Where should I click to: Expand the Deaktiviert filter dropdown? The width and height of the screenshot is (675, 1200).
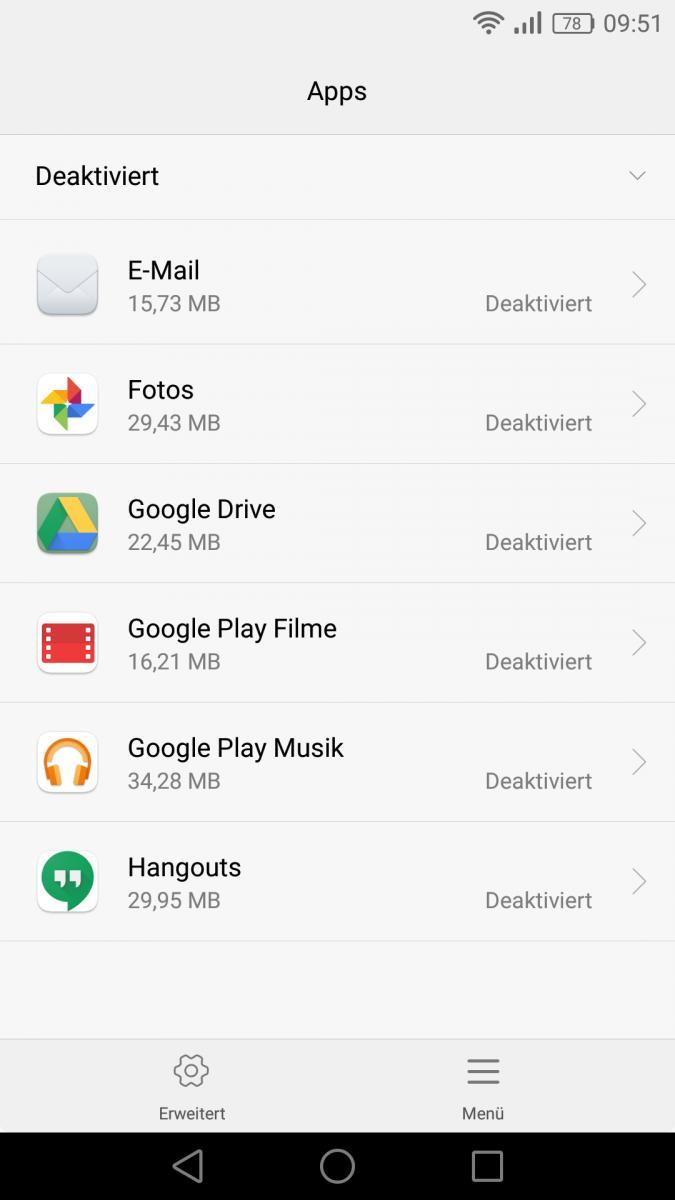coord(337,176)
